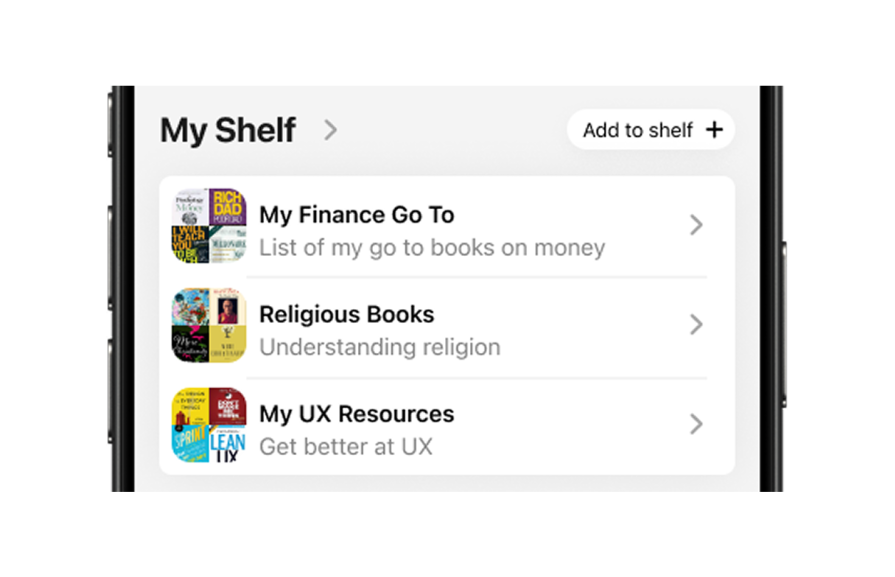Tap the Add to shelf button
This screenshot has width=895, height=577.
[651, 130]
